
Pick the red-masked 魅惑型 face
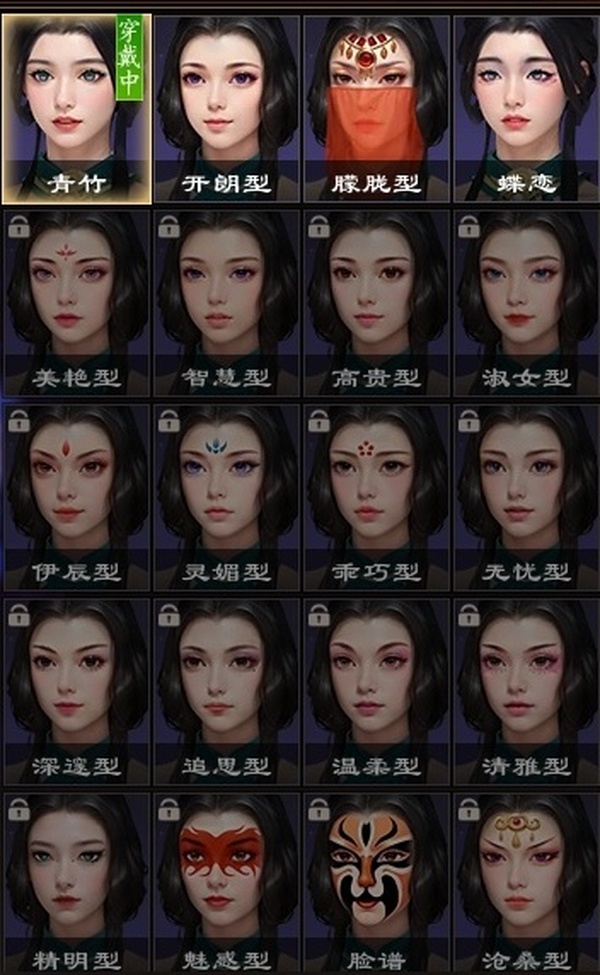point(227,884)
